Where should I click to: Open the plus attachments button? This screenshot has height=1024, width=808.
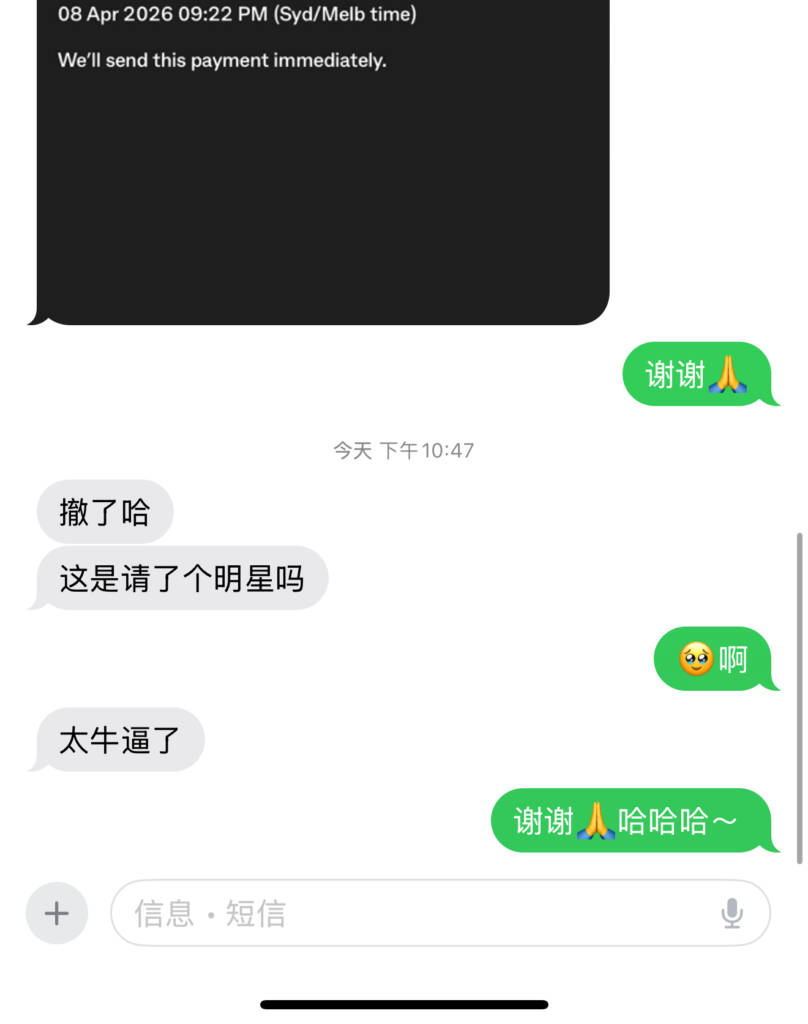57,913
